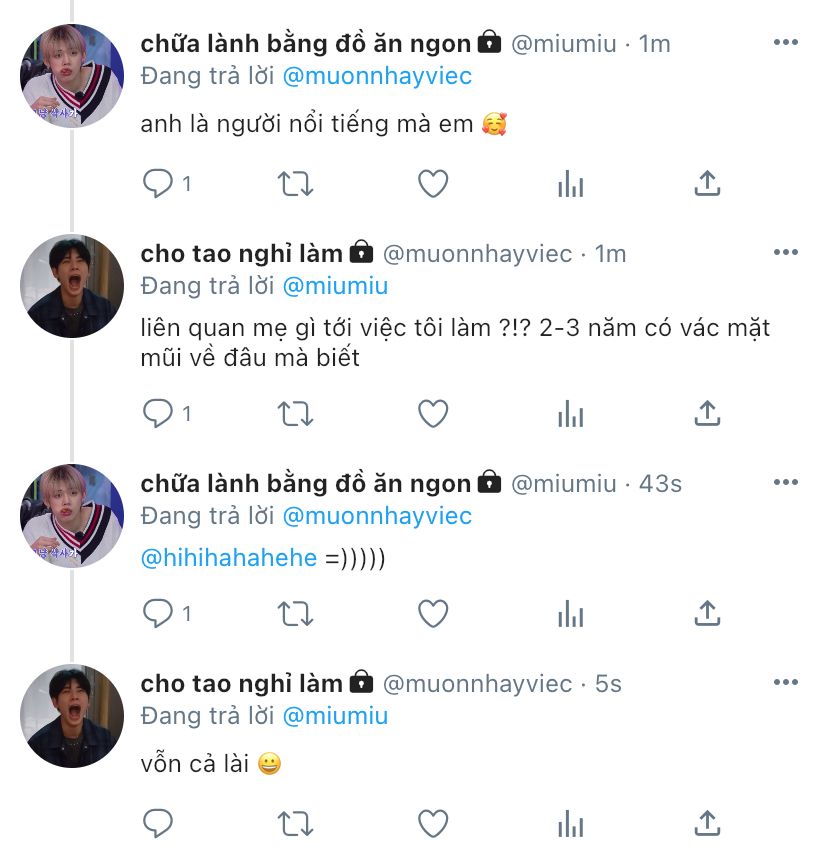Reply to the "vỗn cả lài" tweet
Image resolution: width=828 pixels, height=851 pixels.
(158, 823)
